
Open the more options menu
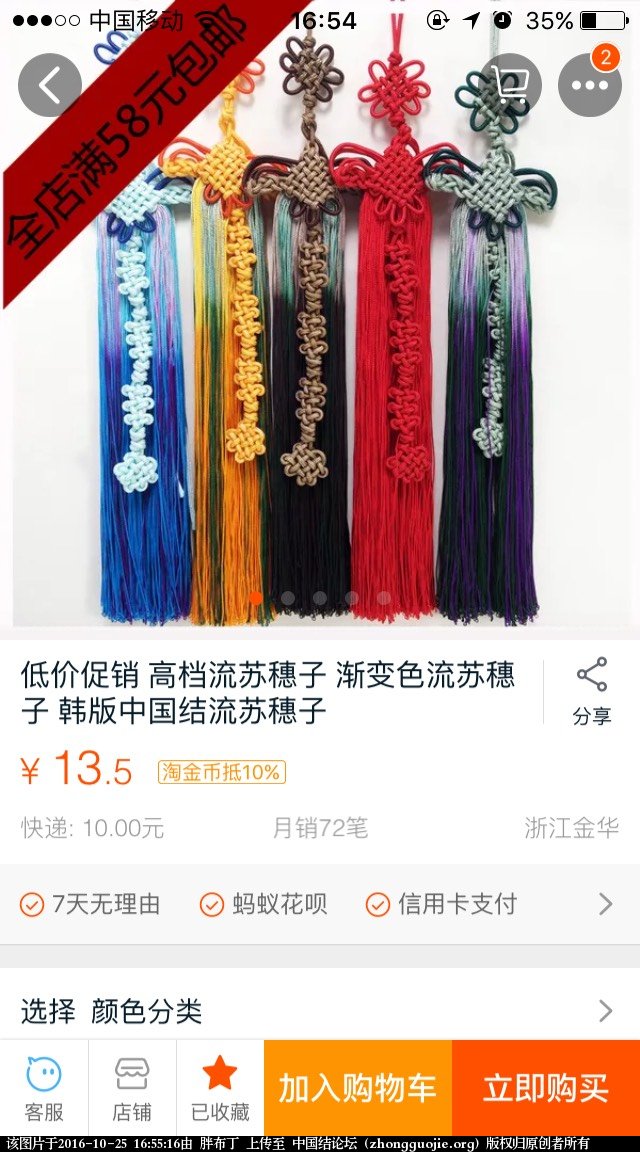coord(590,86)
